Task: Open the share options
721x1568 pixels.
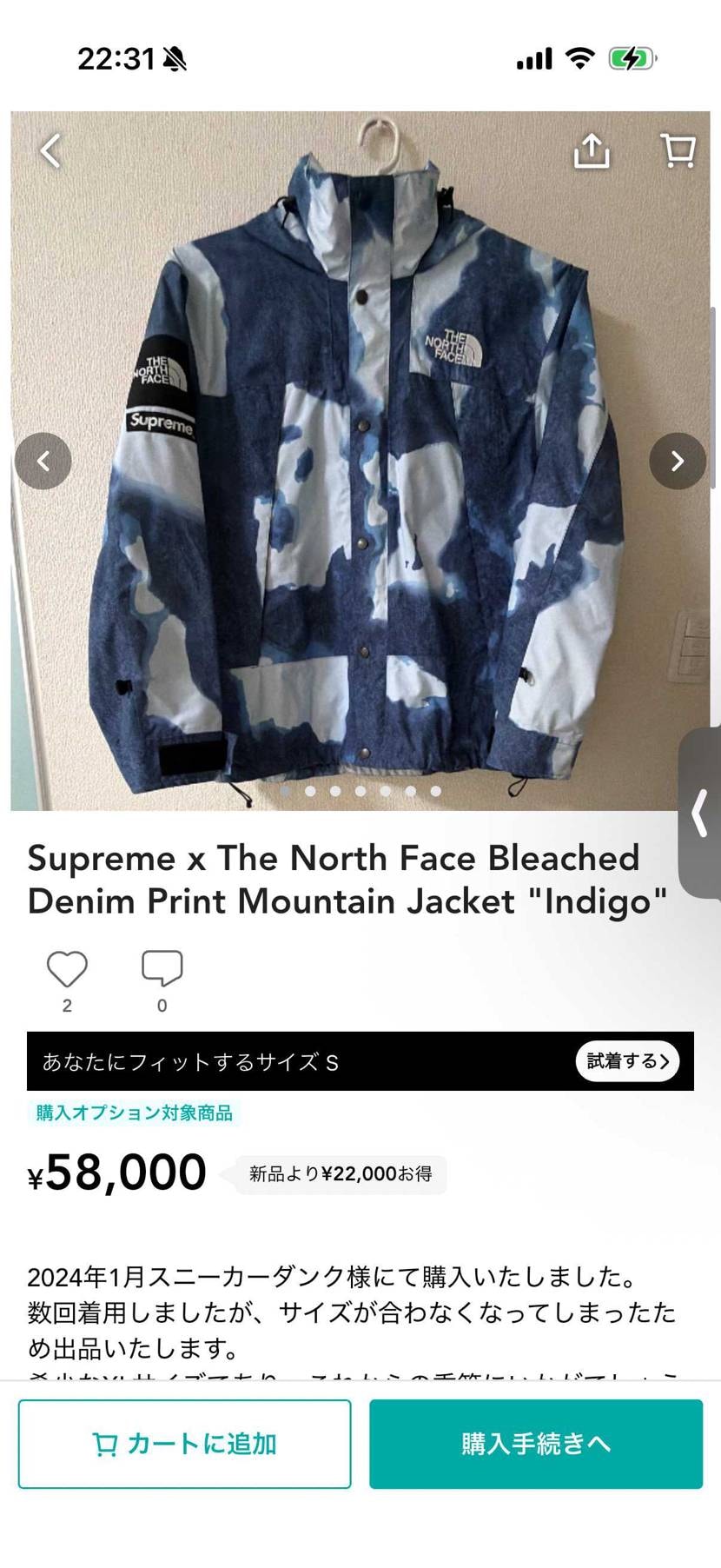Action: coord(593,149)
